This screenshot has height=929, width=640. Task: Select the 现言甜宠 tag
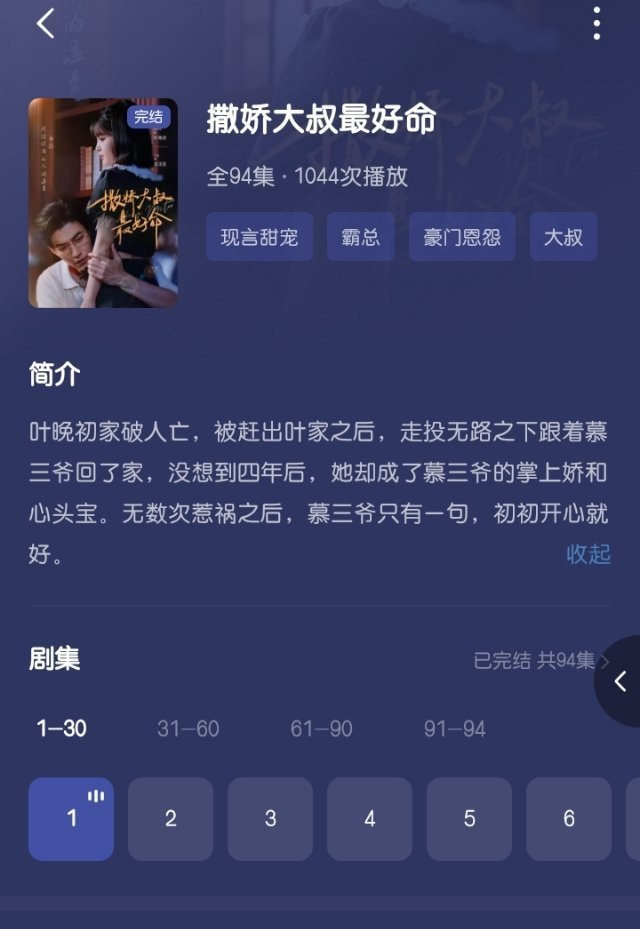tap(259, 238)
